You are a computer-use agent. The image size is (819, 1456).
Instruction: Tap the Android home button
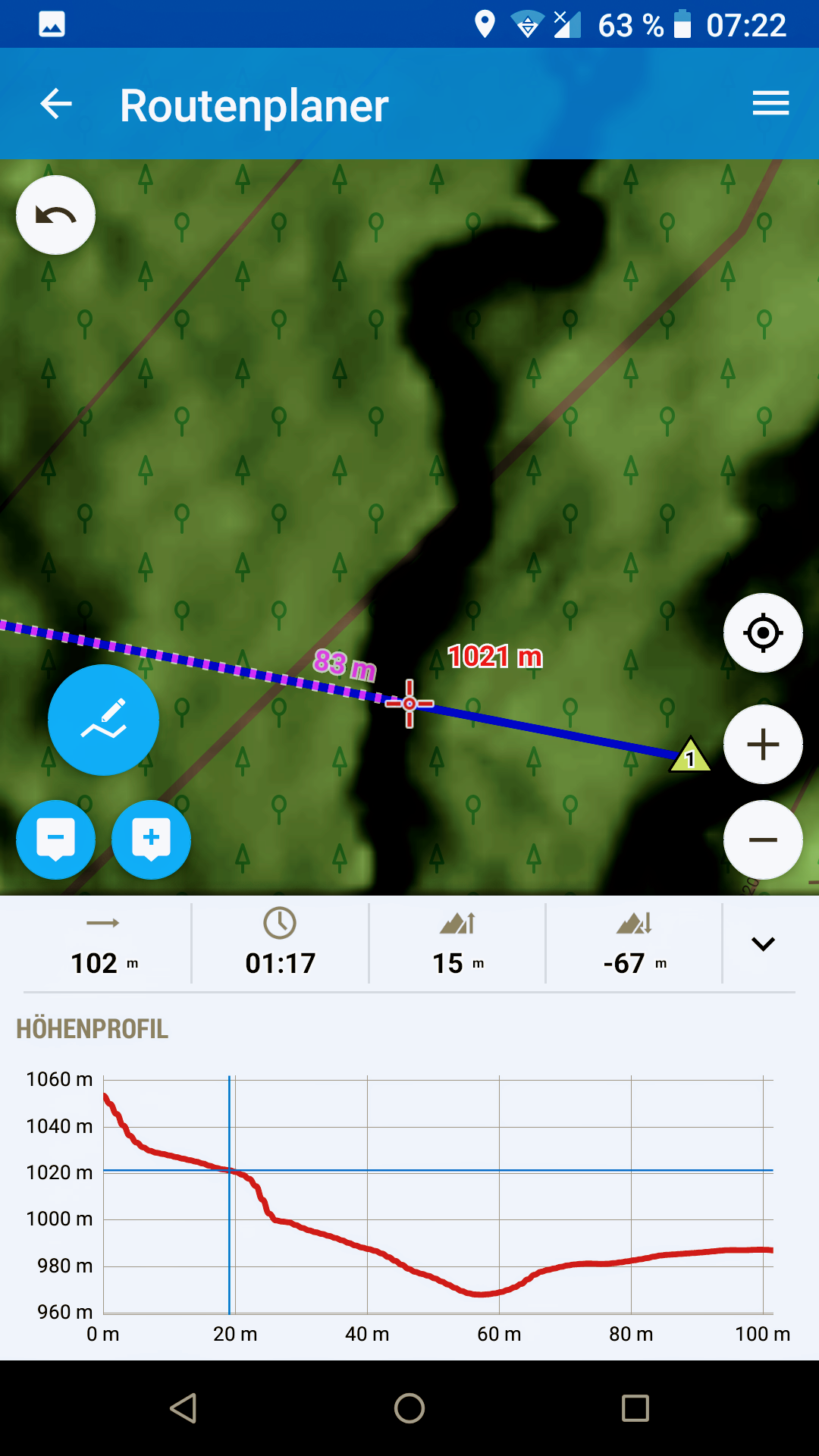coord(409,1408)
